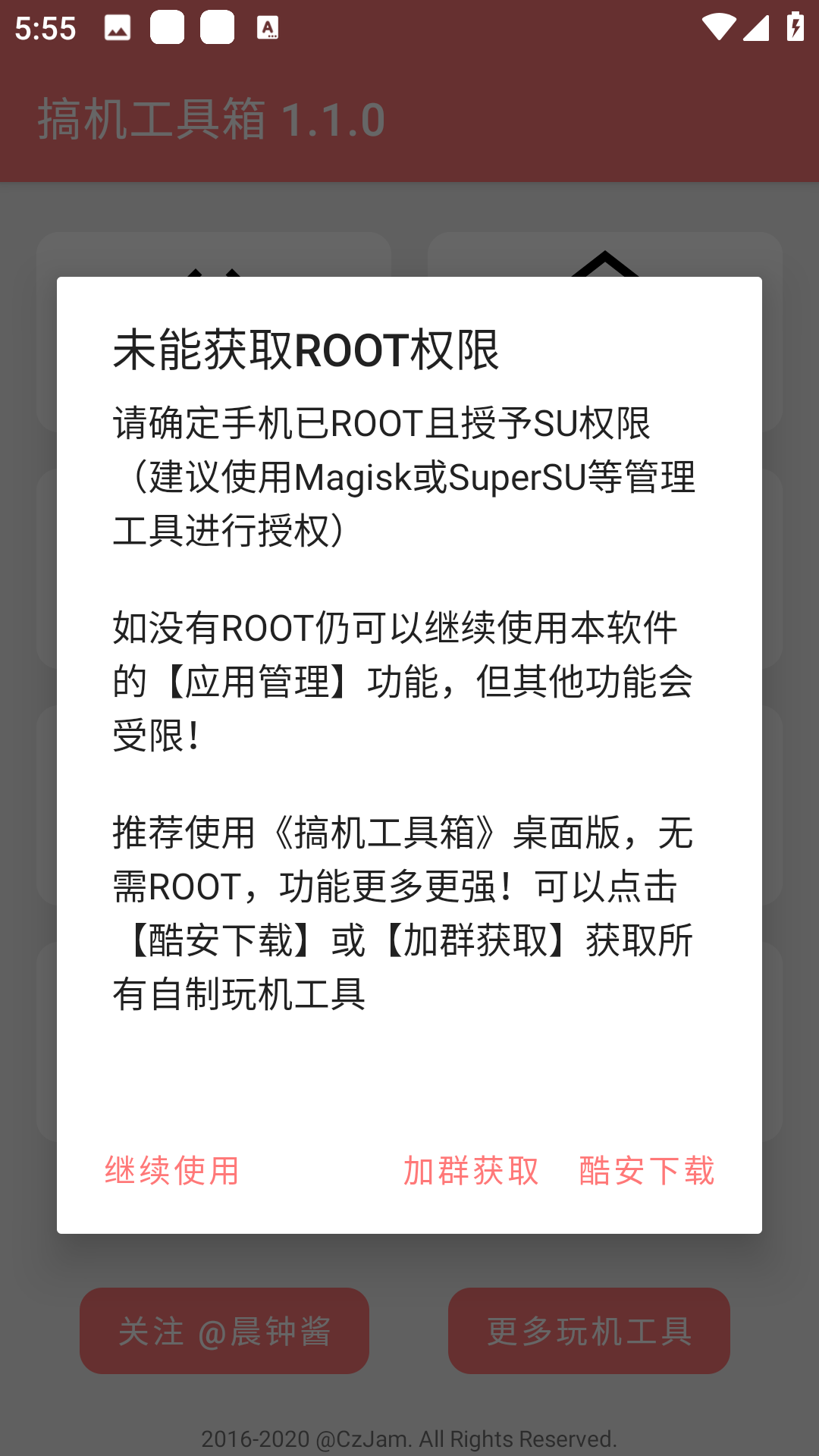The image size is (819, 1456).
Task: Tap the second white square notification icon
Action: coord(216,27)
